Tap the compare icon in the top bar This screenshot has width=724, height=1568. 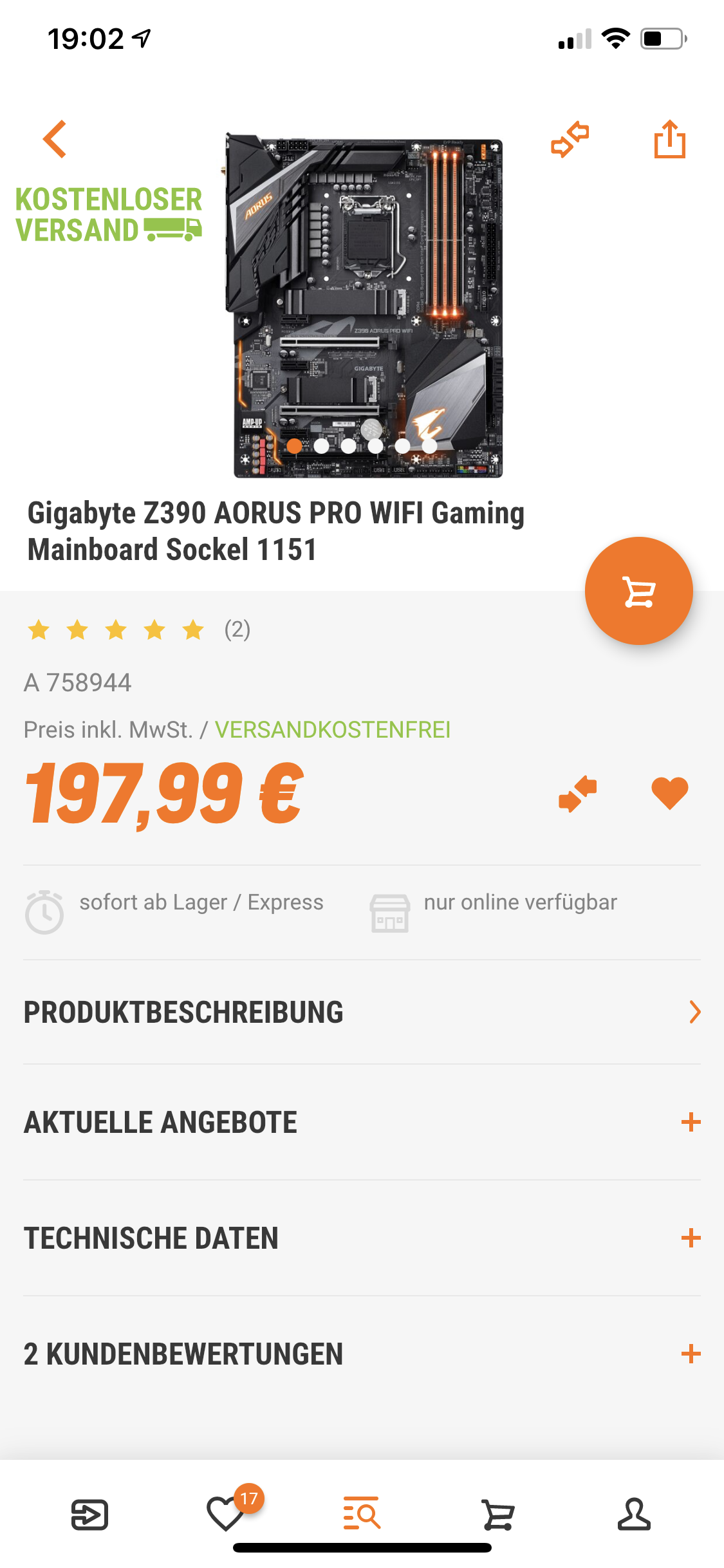point(570,139)
